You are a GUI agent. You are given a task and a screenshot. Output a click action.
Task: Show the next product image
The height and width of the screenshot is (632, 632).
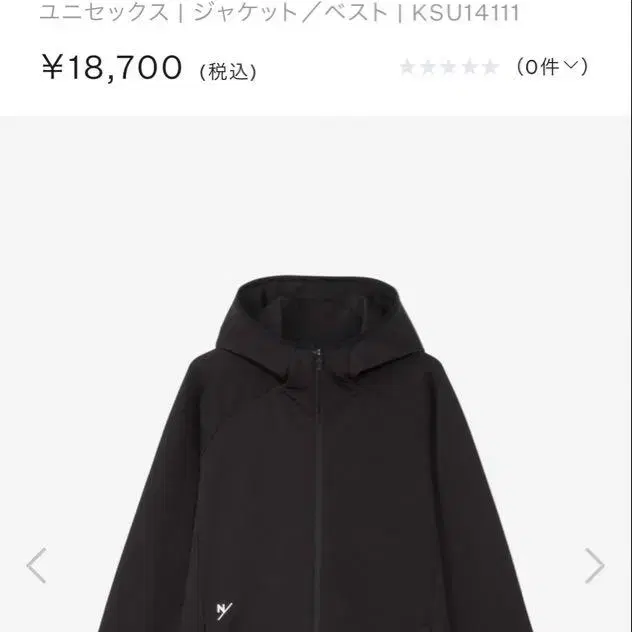click(x=595, y=565)
